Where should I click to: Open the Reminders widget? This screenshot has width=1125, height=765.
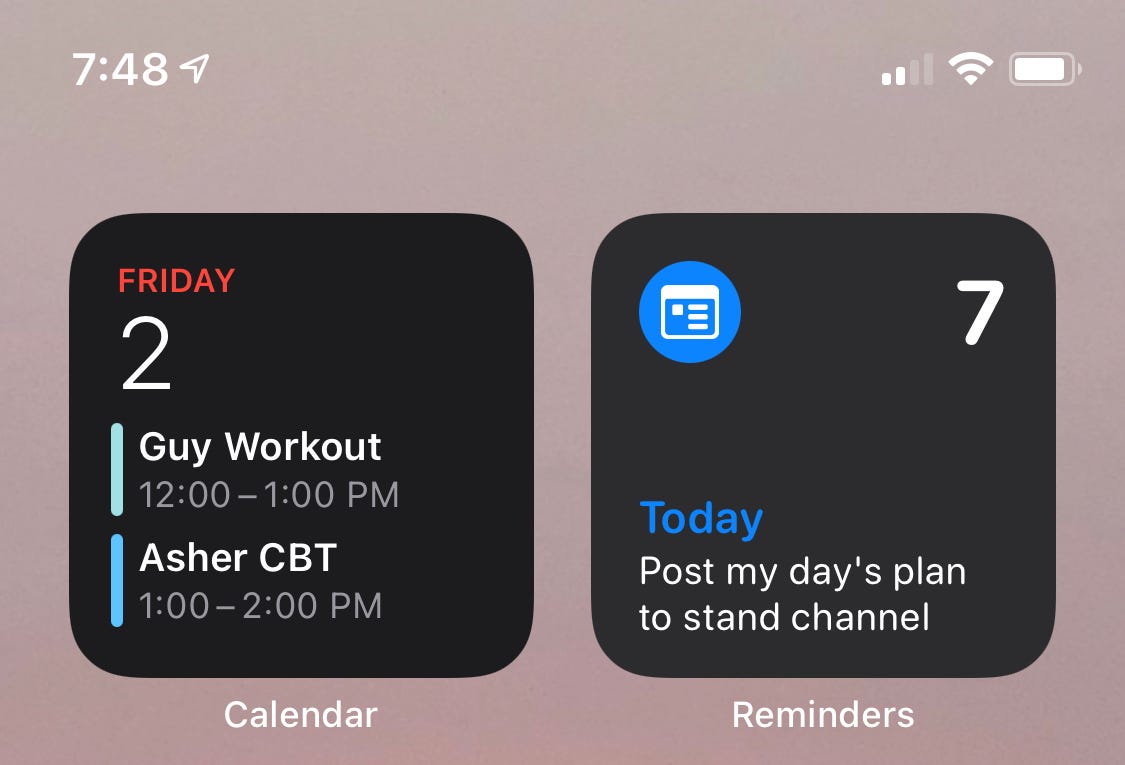tap(823, 445)
